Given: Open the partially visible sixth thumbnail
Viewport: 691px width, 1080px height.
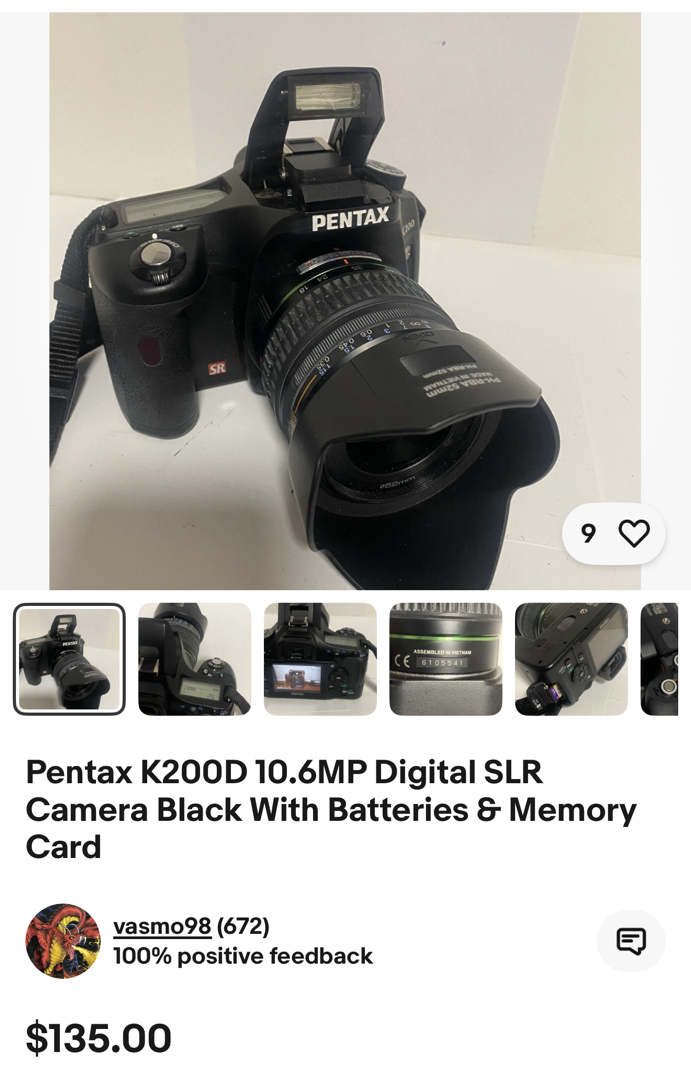Looking at the screenshot, I should [x=660, y=659].
